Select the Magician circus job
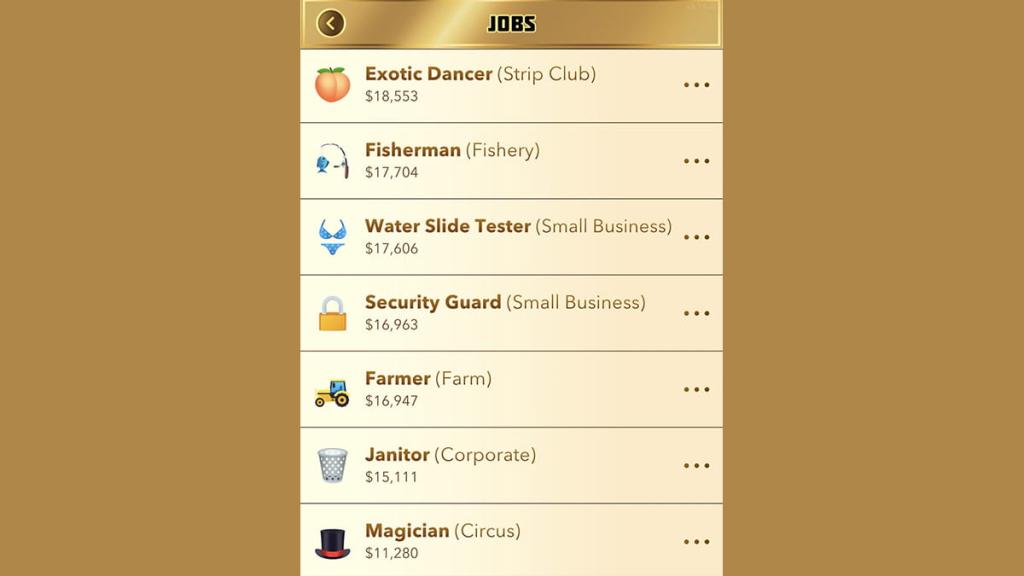 coord(442,540)
